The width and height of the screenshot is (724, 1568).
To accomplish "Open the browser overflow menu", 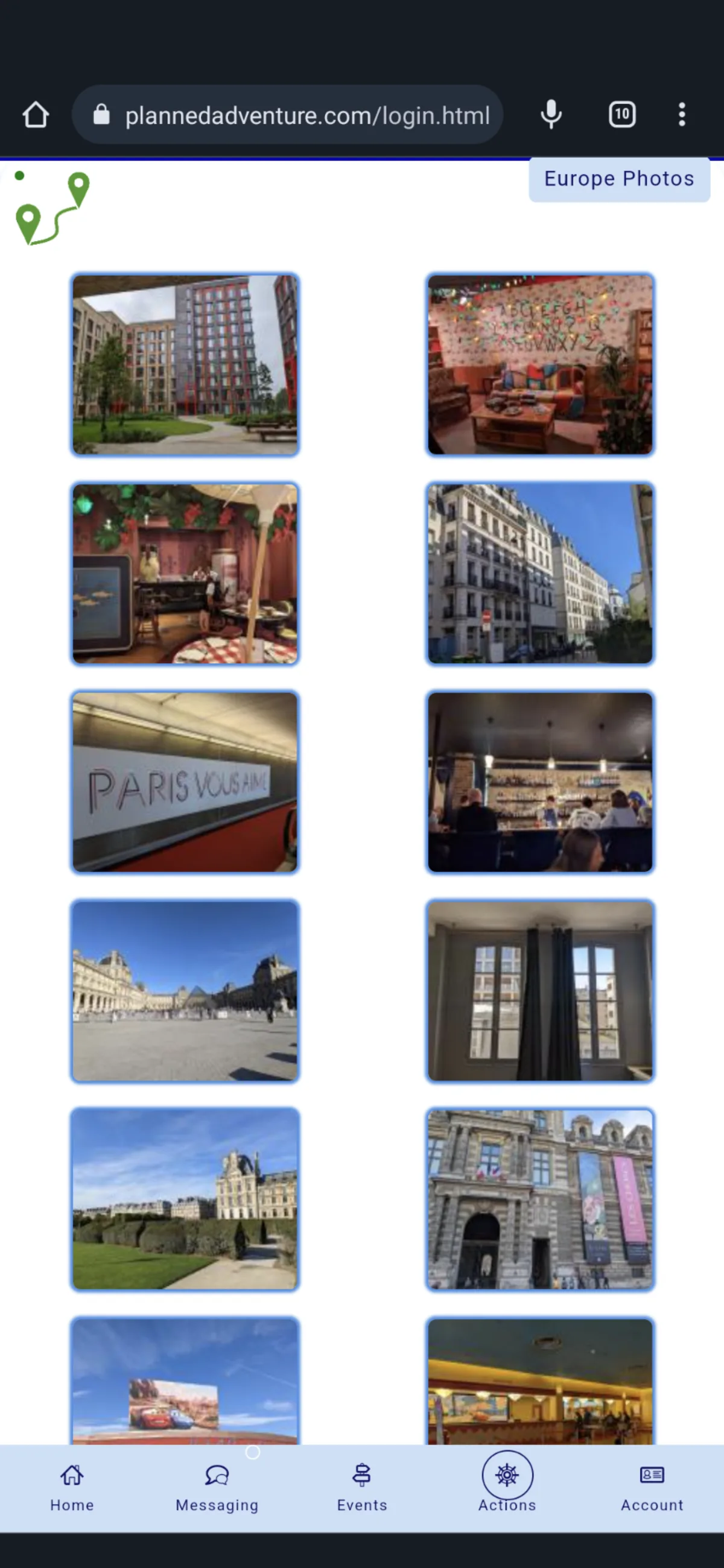I will [681, 115].
